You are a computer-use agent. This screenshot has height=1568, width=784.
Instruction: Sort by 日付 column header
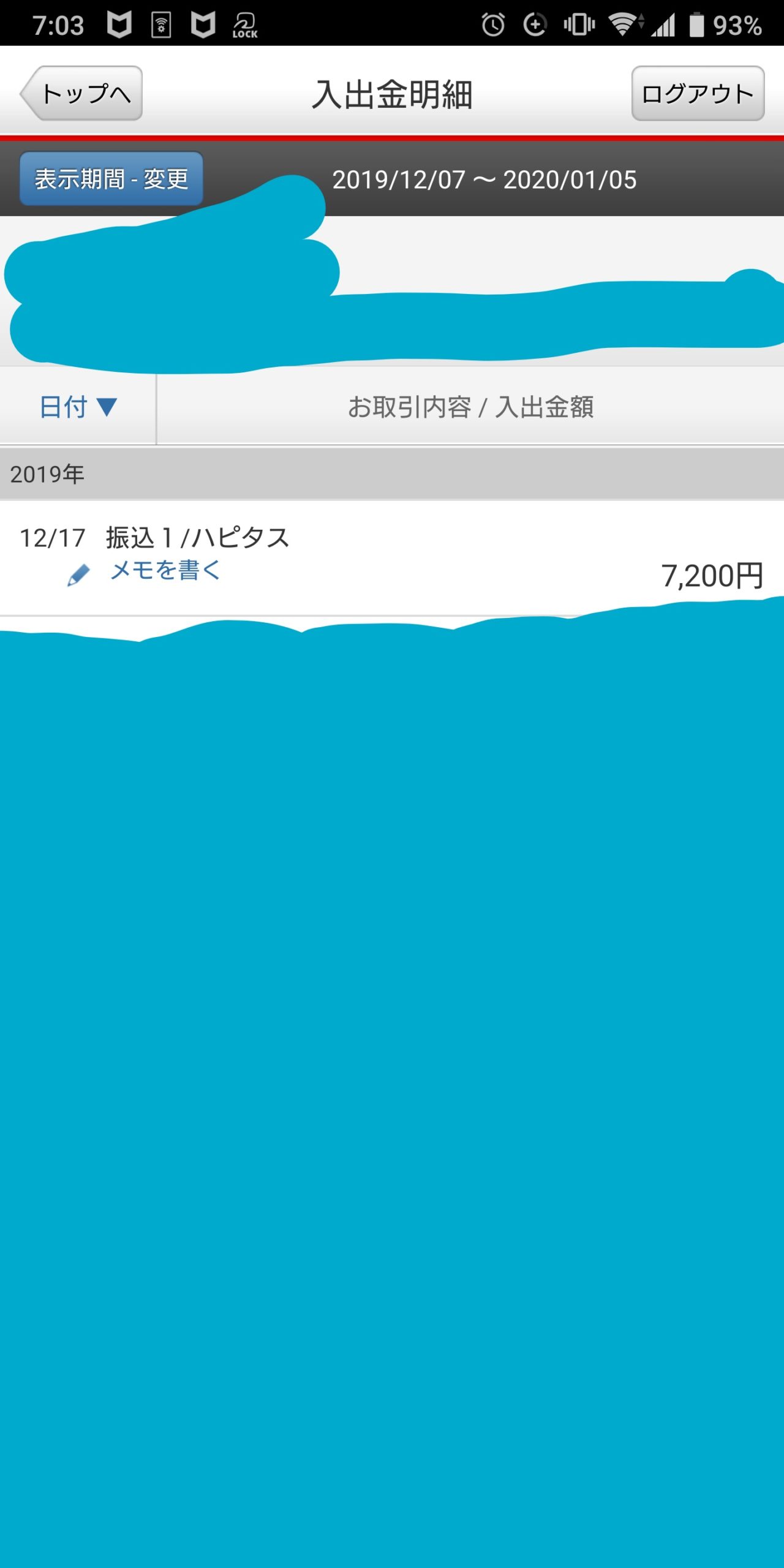pyautogui.click(x=78, y=407)
